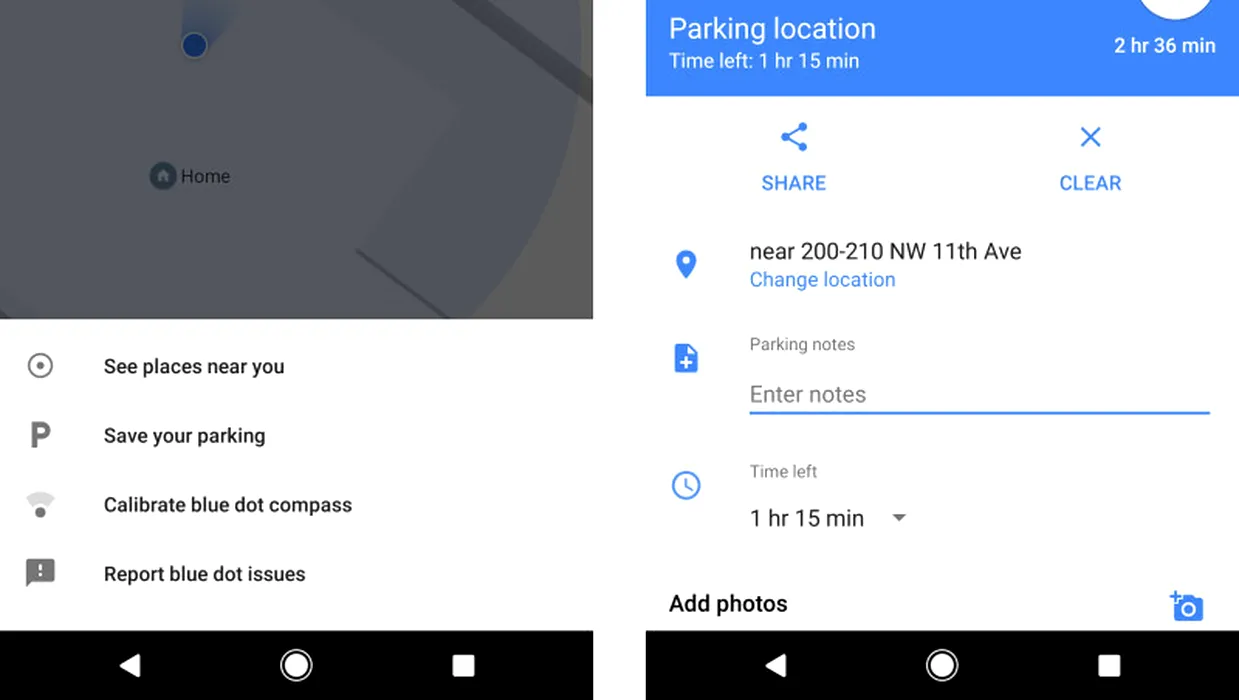
Task: Select Save your parking
Action: pyautogui.click(x=184, y=436)
